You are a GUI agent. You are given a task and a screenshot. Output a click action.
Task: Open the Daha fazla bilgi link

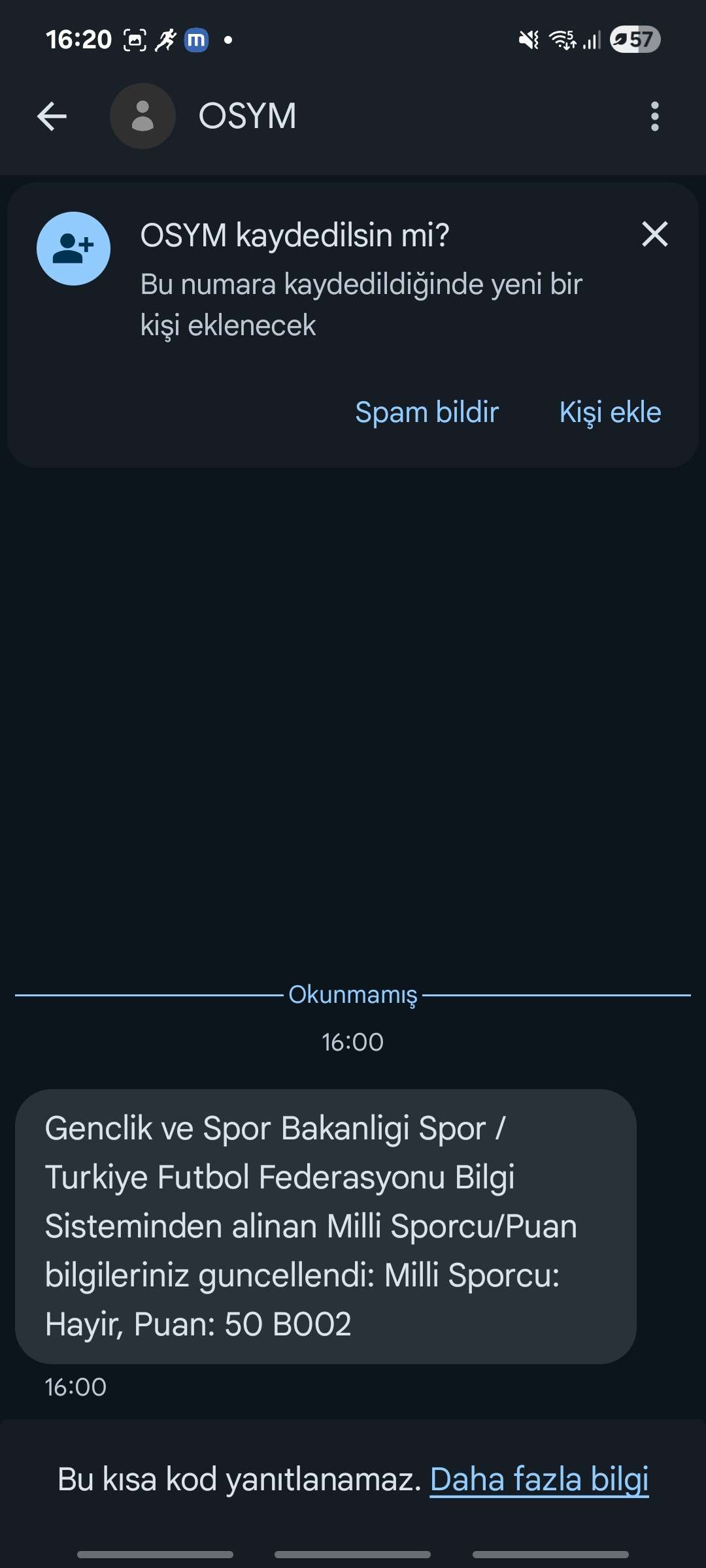539,1479
